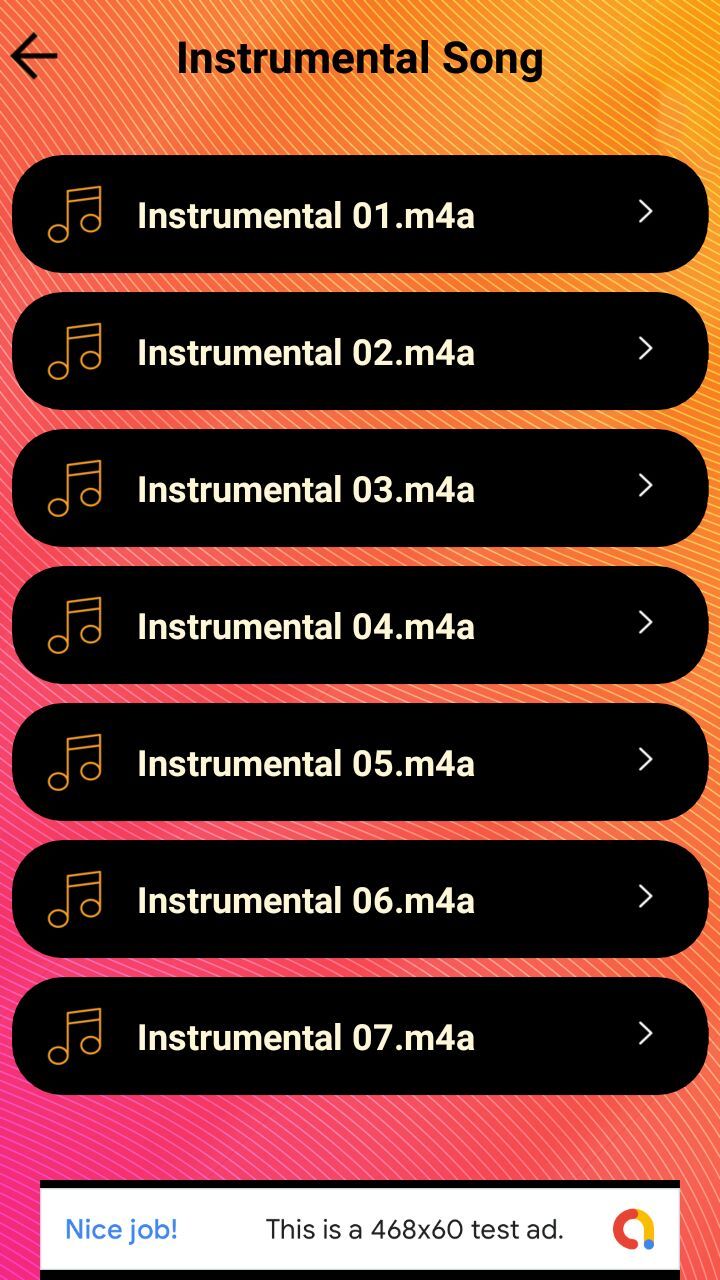720x1280 pixels.
Task: Open Instrumental 01.m4a
Action: coord(360,214)
